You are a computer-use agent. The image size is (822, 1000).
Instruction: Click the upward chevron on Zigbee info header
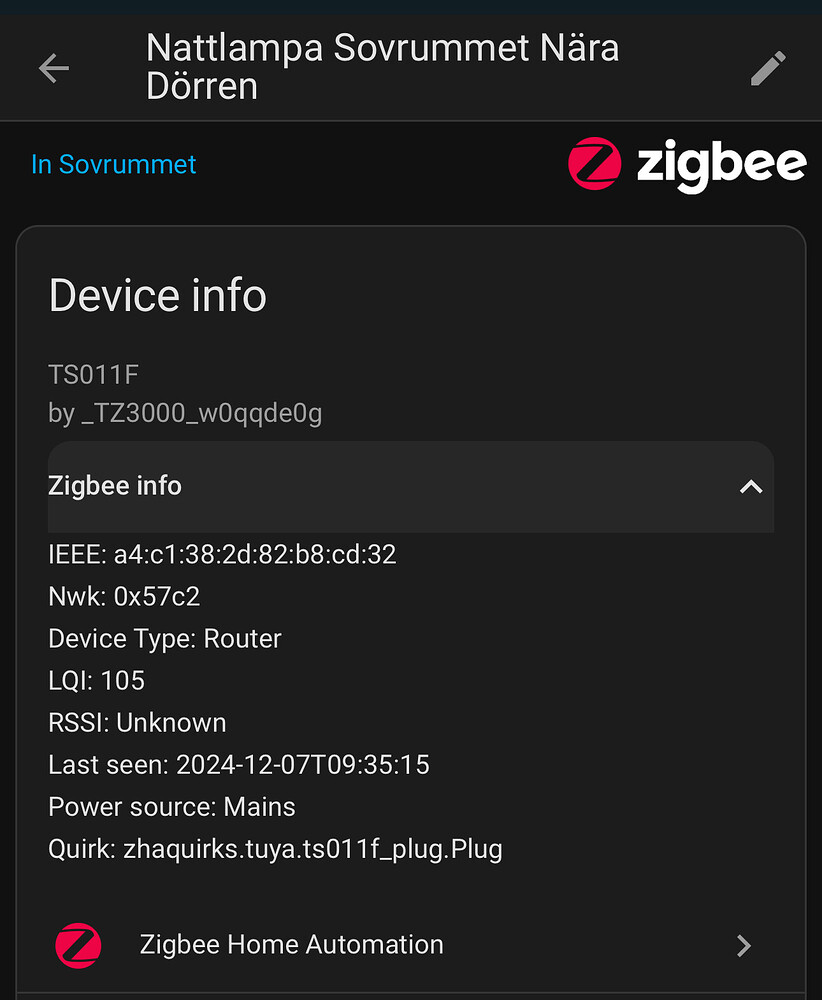(750, 487)
